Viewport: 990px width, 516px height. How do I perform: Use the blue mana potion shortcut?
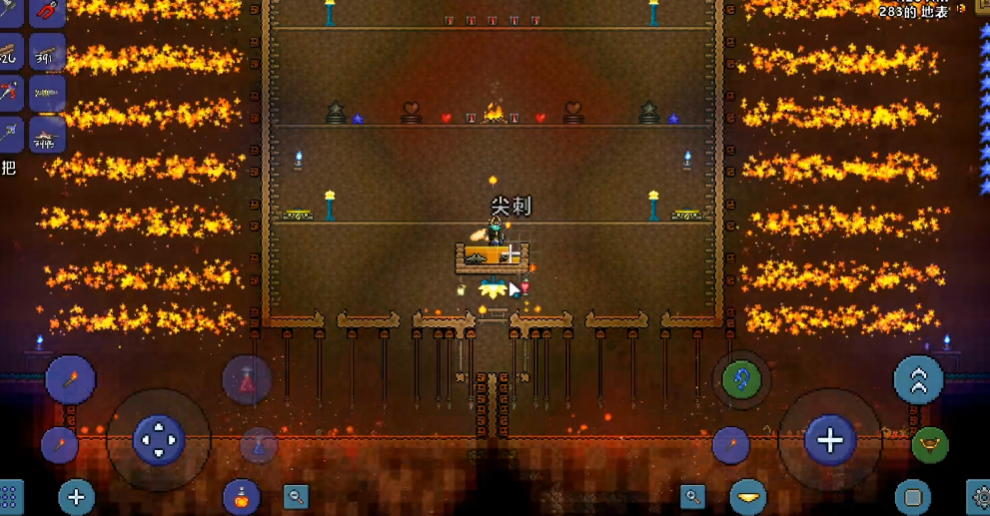pyautogui.click(x=258, y=445)
